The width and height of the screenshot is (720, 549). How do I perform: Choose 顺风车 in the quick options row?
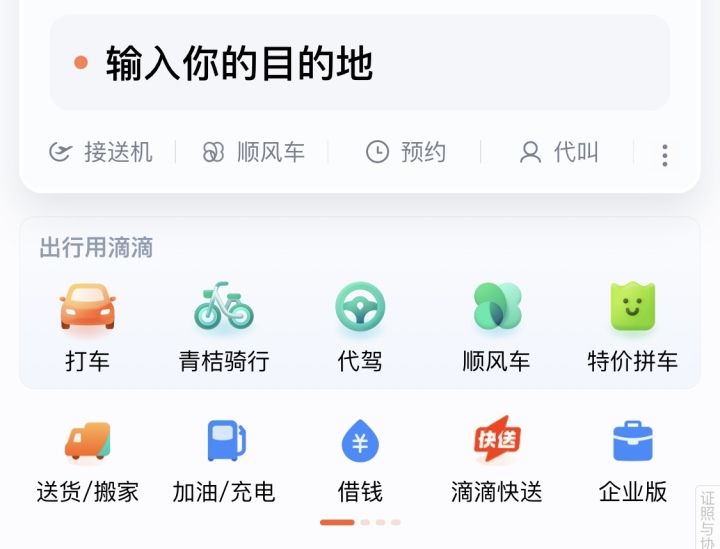(254, 152)
